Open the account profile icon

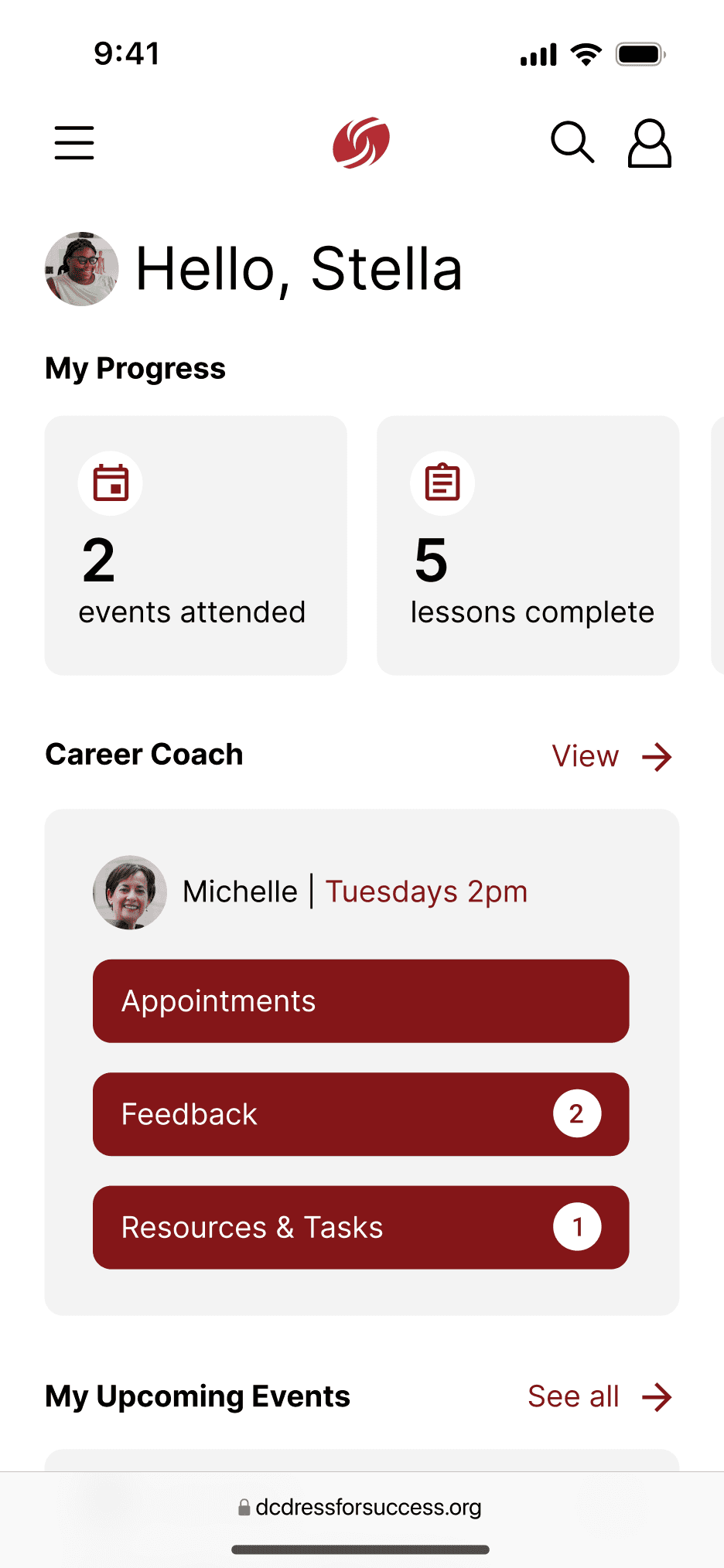(649, 143)
